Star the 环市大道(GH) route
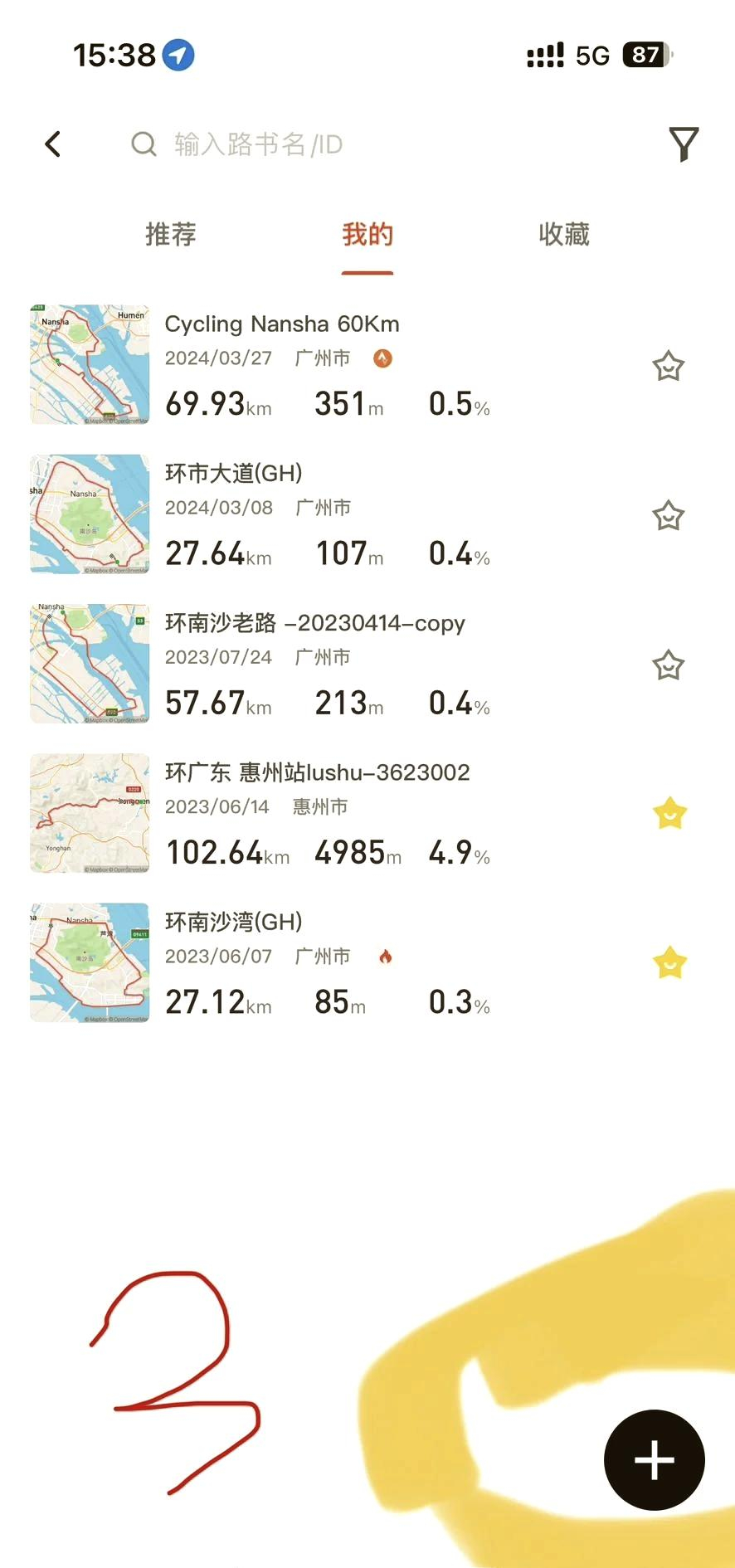Image resolution: width=735 pixels, height=1568 pixels. [668, 515]
